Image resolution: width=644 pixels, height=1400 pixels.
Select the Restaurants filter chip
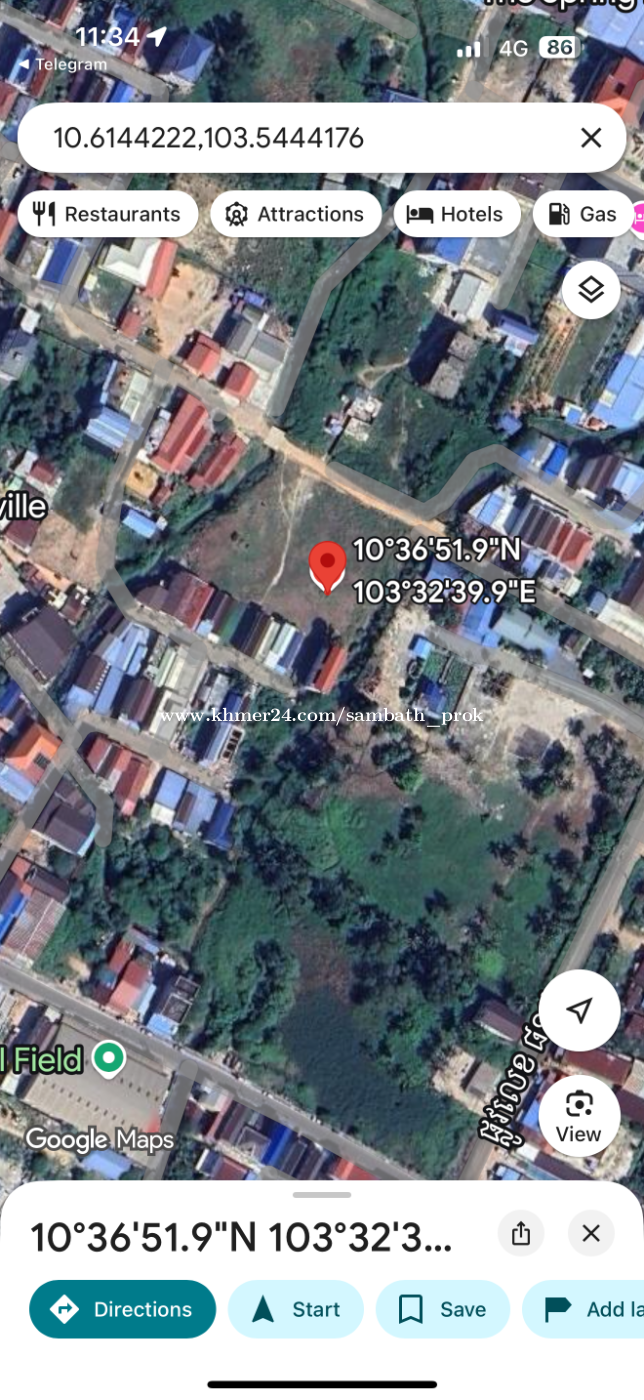click(108, 214)
